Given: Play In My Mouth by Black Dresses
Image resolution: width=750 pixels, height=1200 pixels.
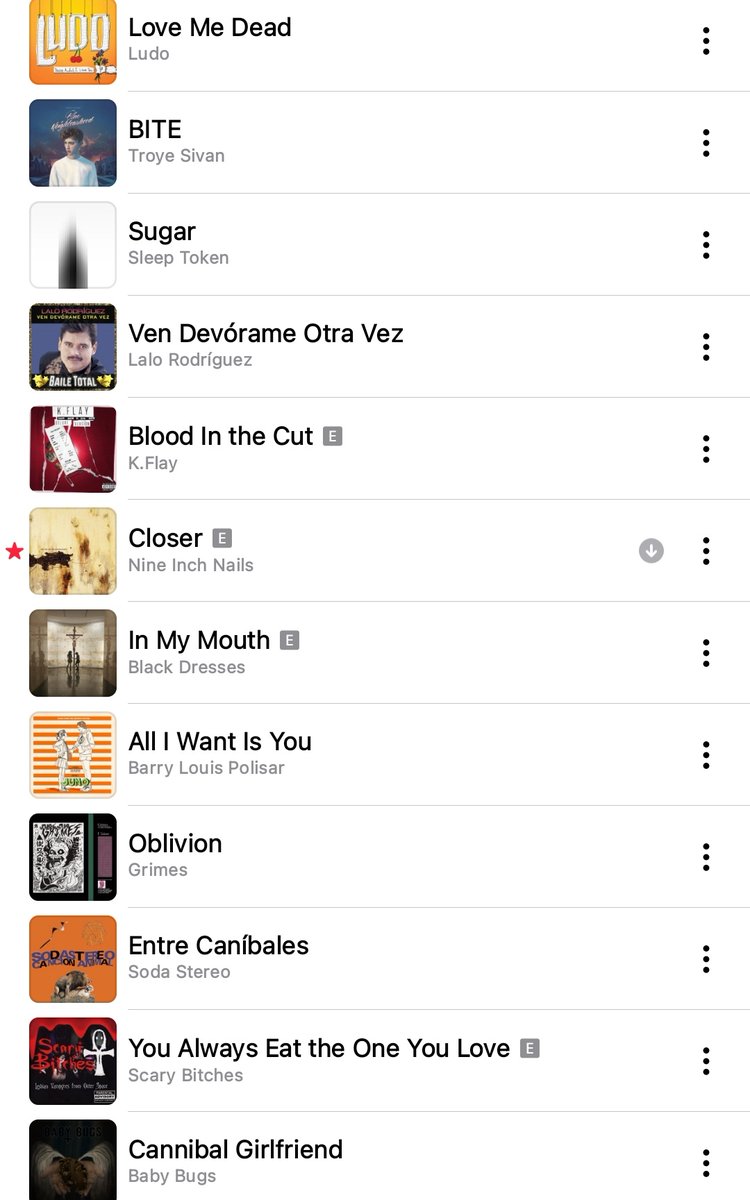Looking at the screenshot, I should point(389,653).
